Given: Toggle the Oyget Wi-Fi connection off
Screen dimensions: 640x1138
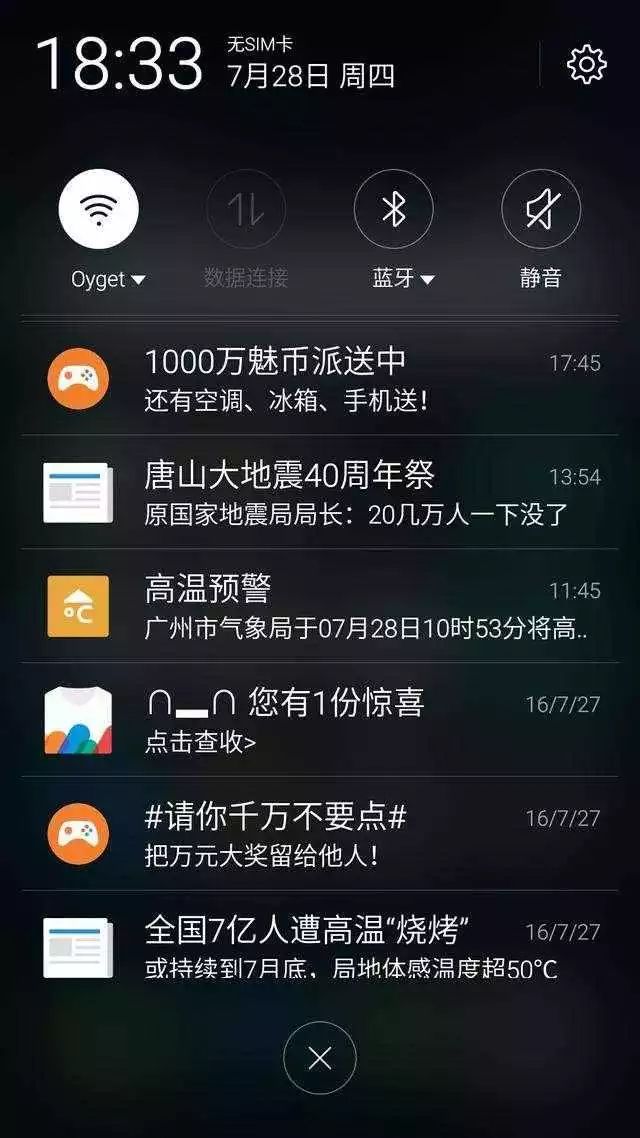Looking at the screenshot, I should tap(98, 209).
